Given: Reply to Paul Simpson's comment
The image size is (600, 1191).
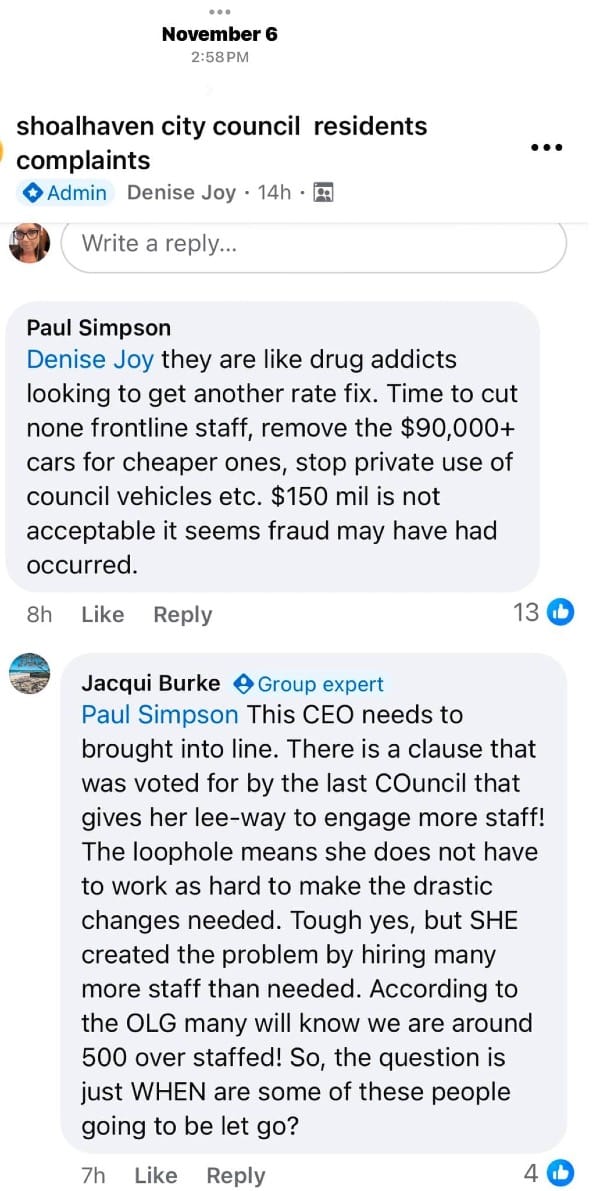Looking at the screenshot, I should click(x=182, y=614).
